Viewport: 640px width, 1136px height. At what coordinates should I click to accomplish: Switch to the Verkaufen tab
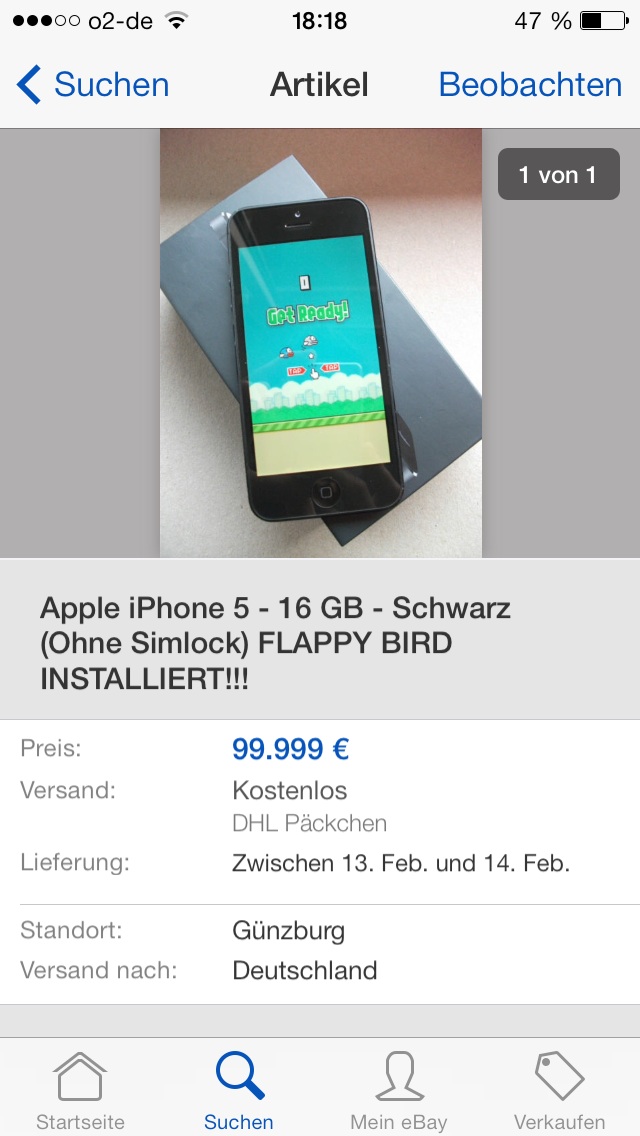pyautogui.click(x=559, y=1090)
